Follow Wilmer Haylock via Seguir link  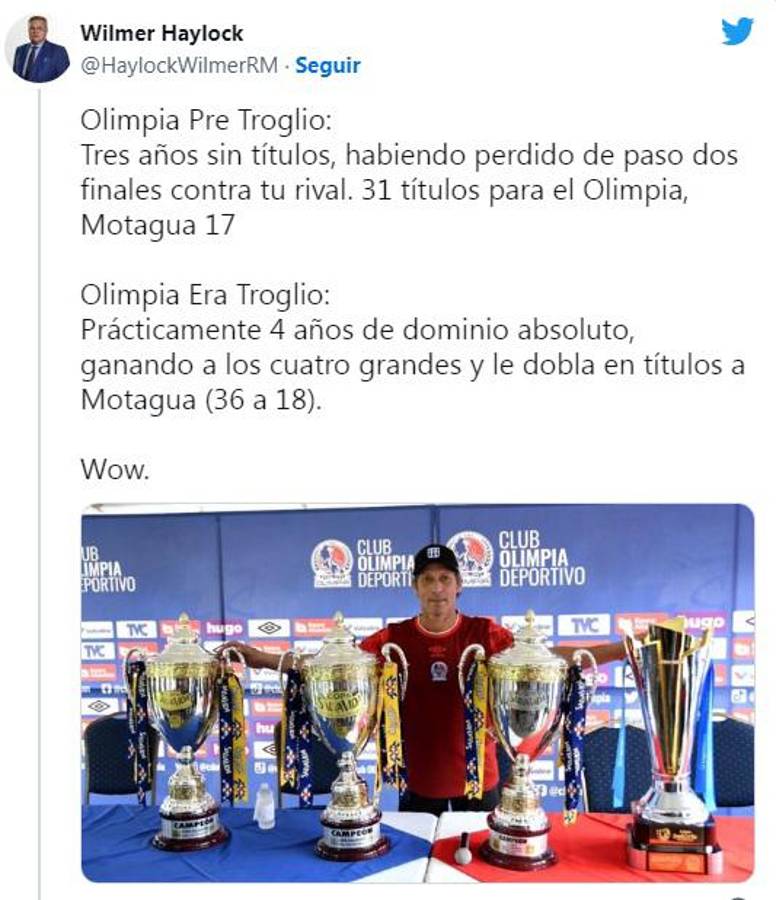pos(328,66)
